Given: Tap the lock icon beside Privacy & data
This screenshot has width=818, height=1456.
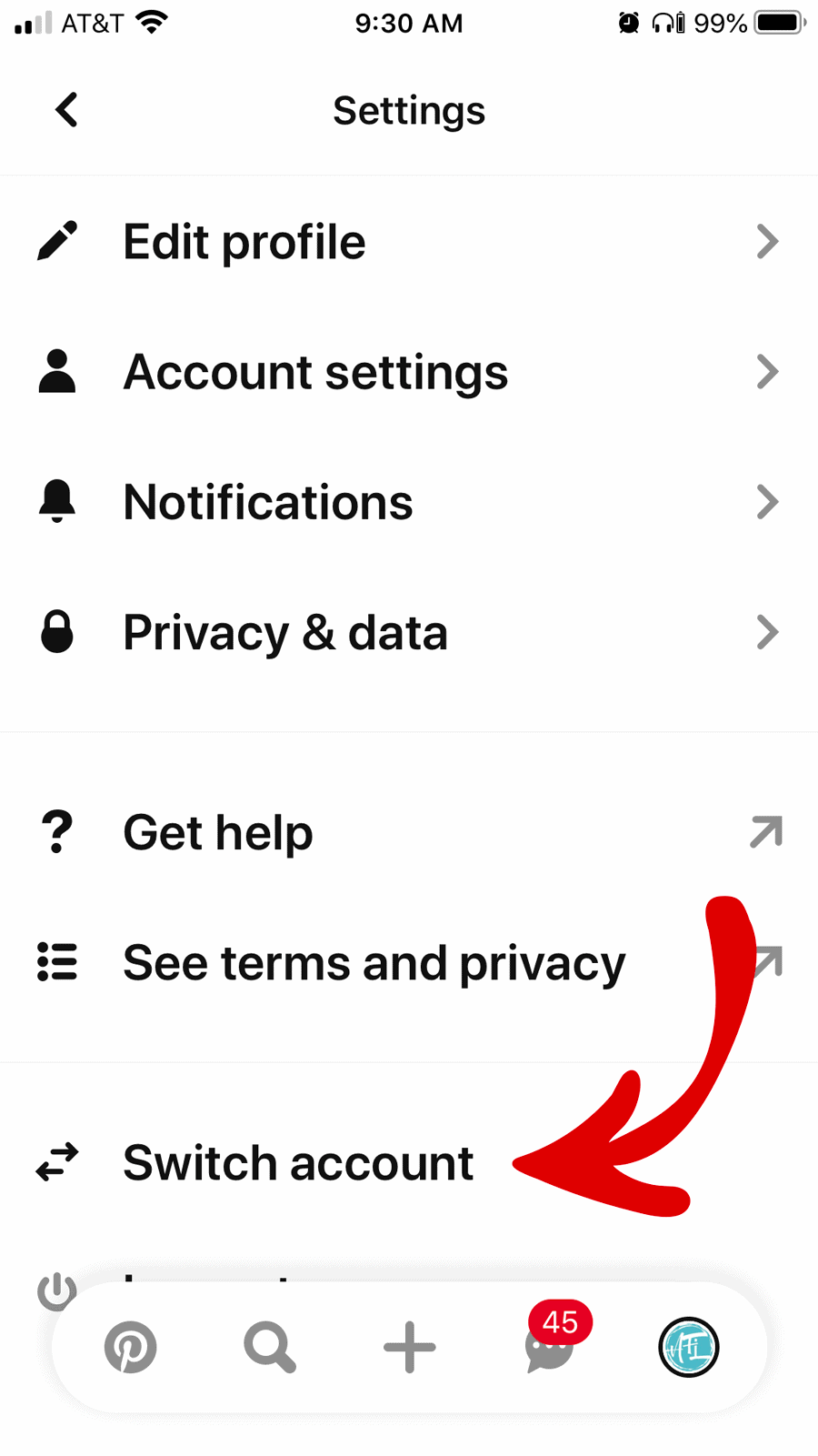Looking at the screenshot, I should pos(57,631).
